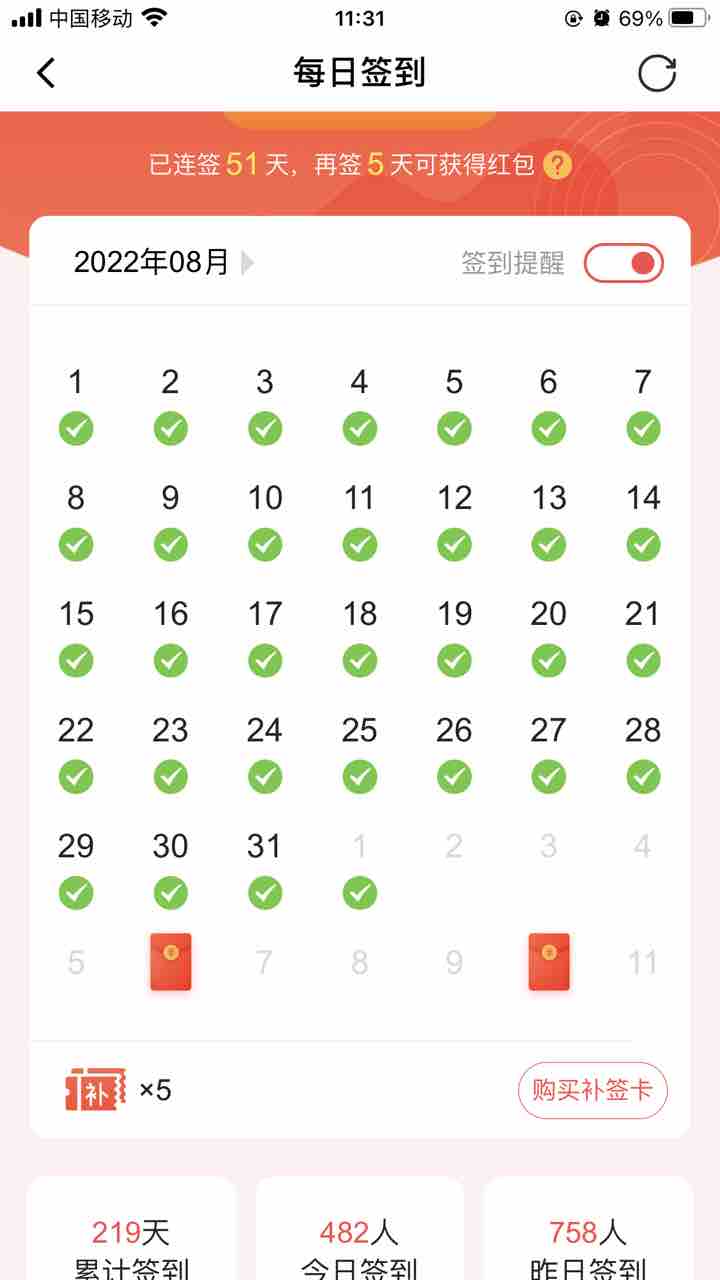Refresh the daily check-in page
Screen dimensions: 720x1280
coord(657,73)
